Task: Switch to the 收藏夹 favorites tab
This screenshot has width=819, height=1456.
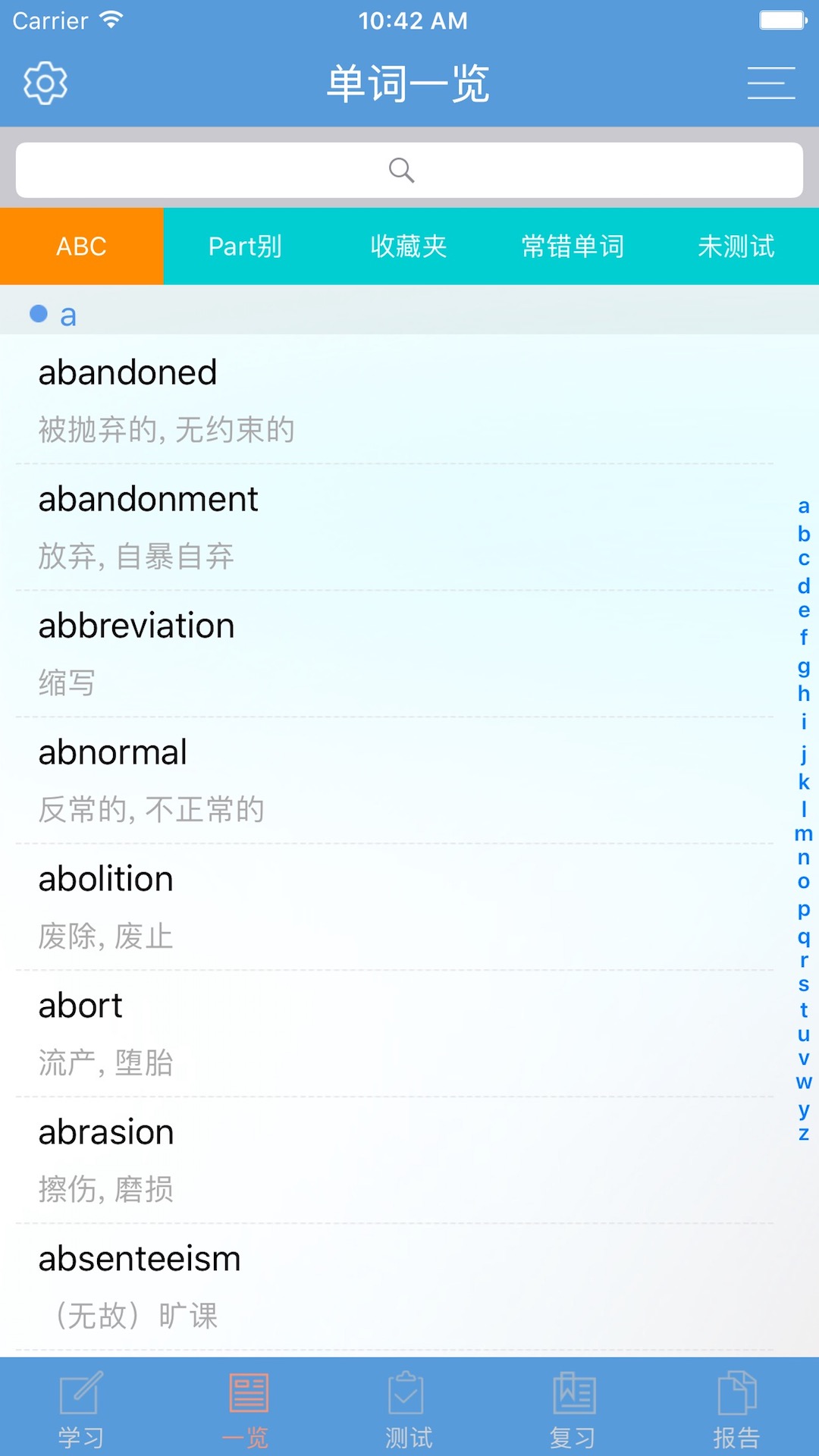Action: coord(409,246)
